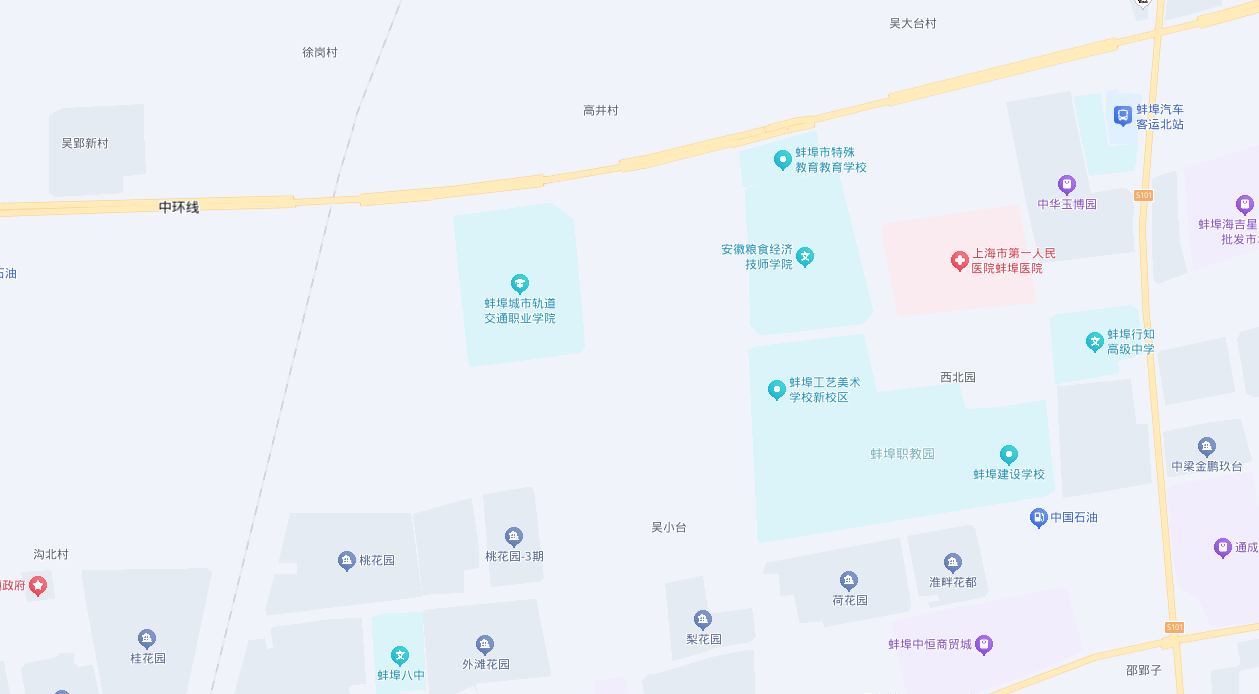Viewport: 1259px width, 694px height.
Task: Choose the 蚌埠工艺美术学校新校区 pin
Action: [776, 389]
